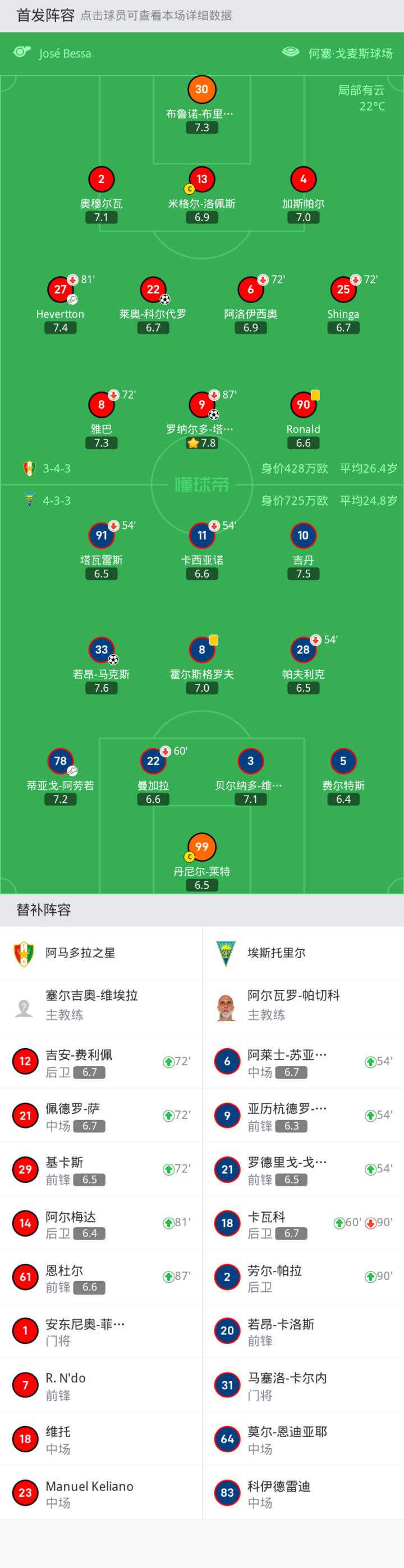Open substitute 吉安-费利佩's row
The width and height of the screenshot is (404, 1568).
coord(101,1062)
